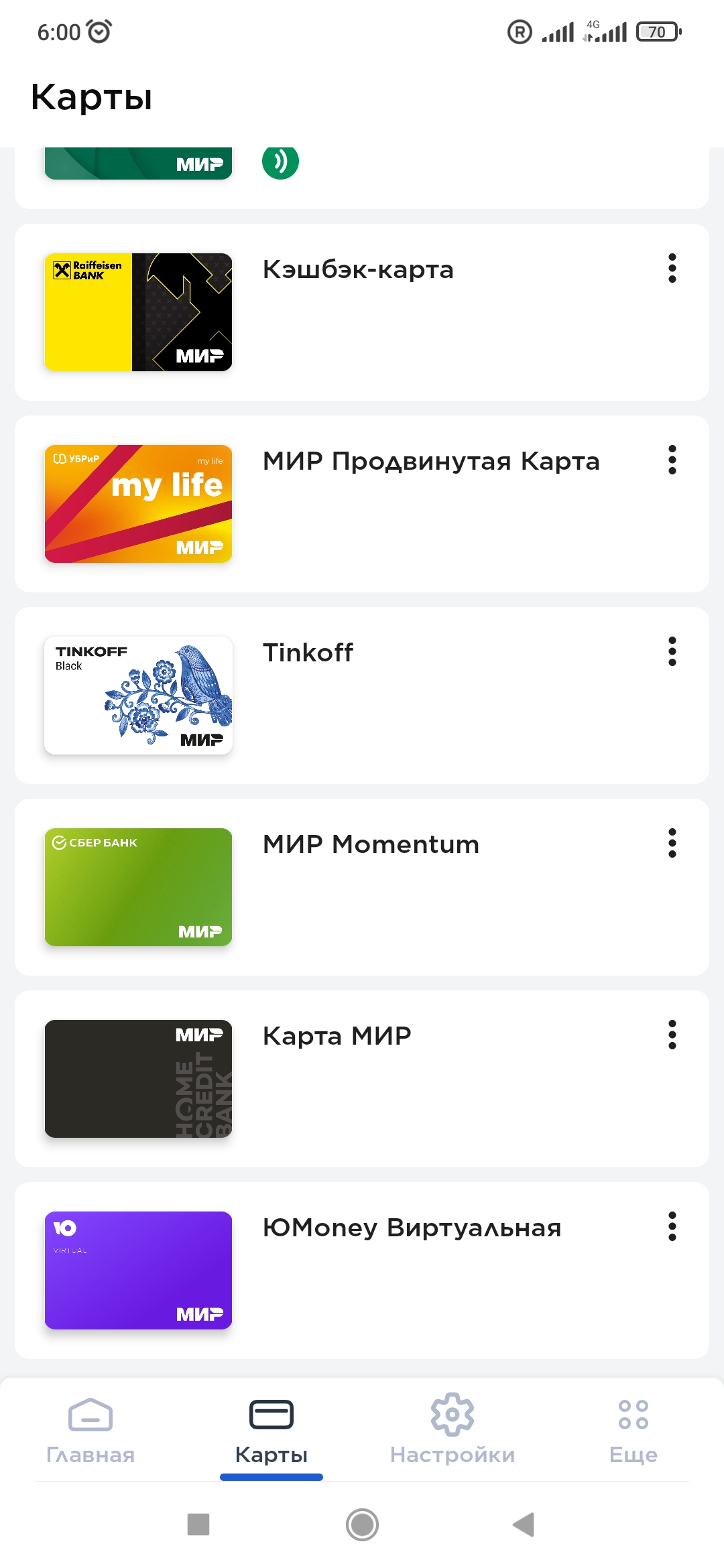The height and width of the screenshot is (1568, 724).
Task: Open overflow menu for МИР Продвинутая Карта
Action: coord(672,460)
